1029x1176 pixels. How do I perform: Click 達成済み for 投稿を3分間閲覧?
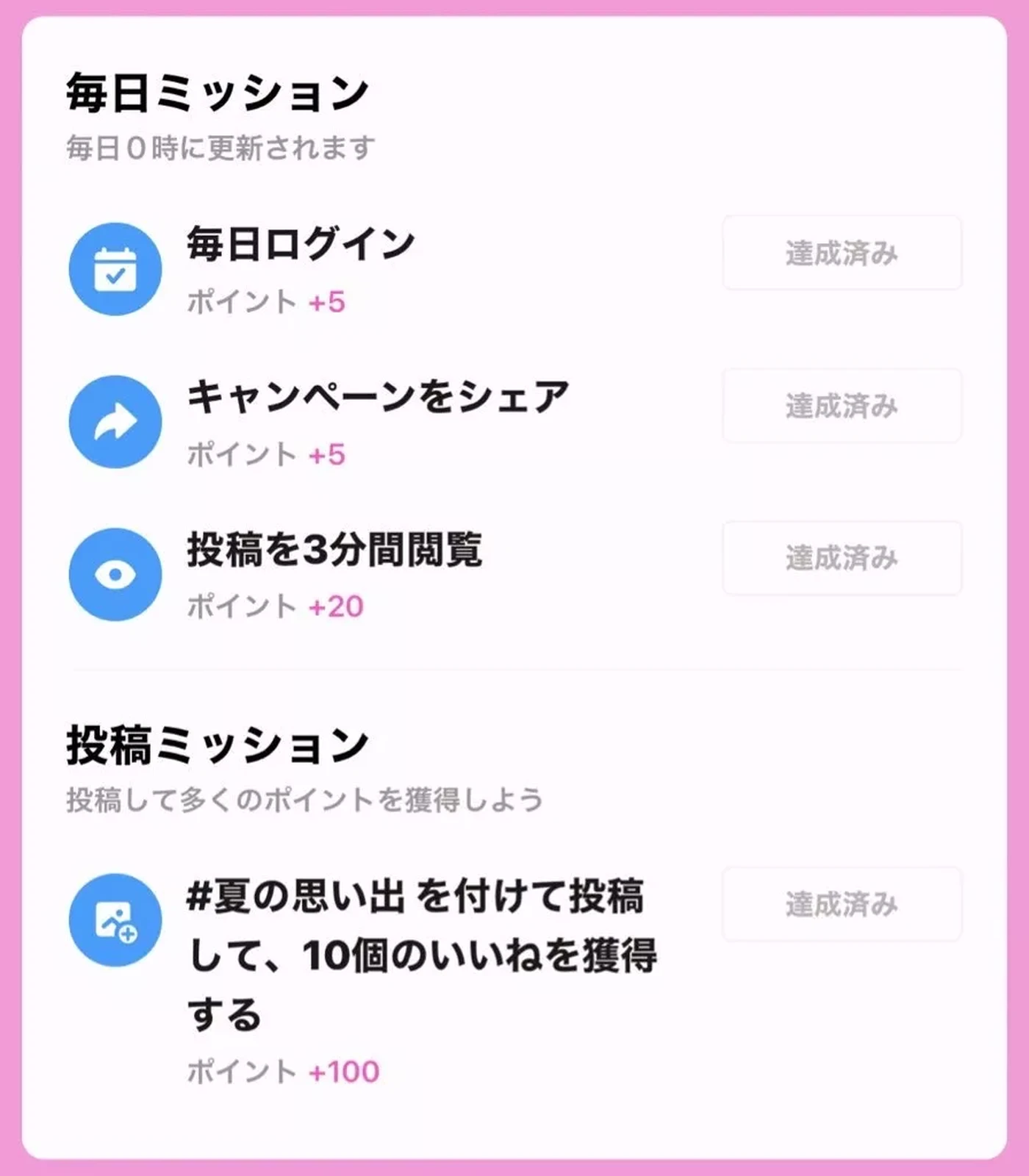[x=842, y=559]
